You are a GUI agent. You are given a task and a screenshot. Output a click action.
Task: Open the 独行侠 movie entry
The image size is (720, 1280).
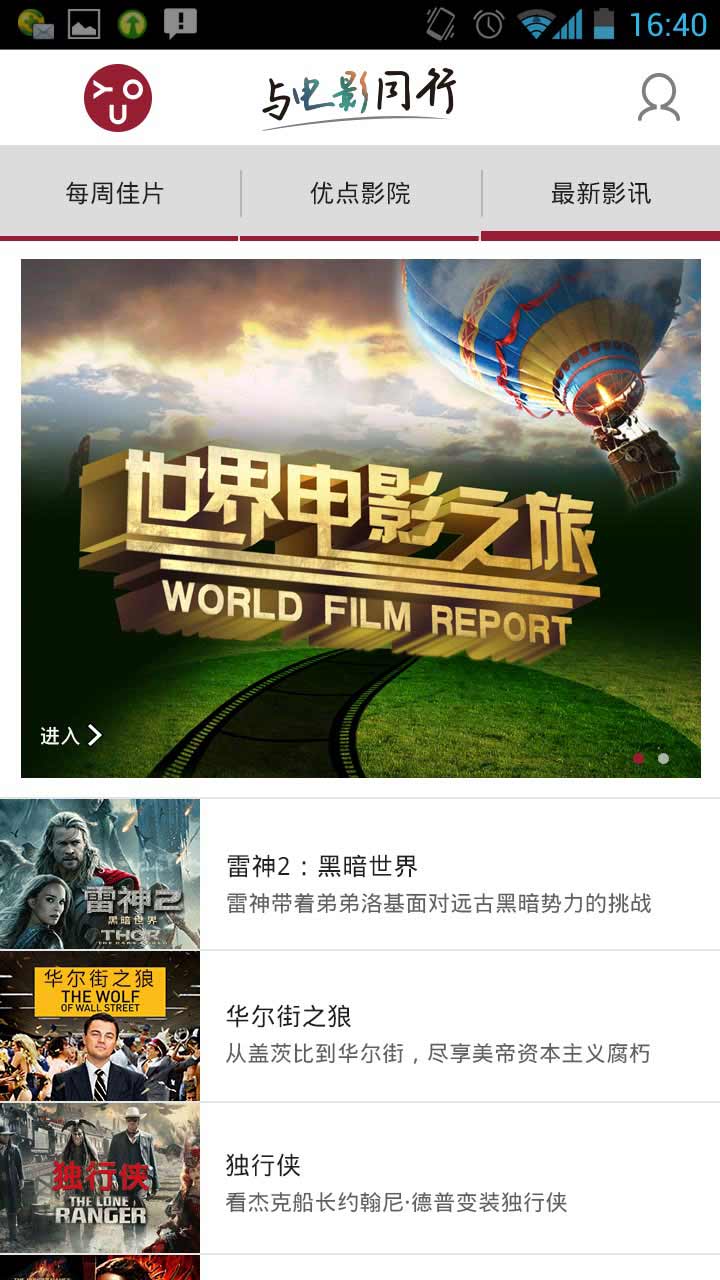[x=360, y=1179]
